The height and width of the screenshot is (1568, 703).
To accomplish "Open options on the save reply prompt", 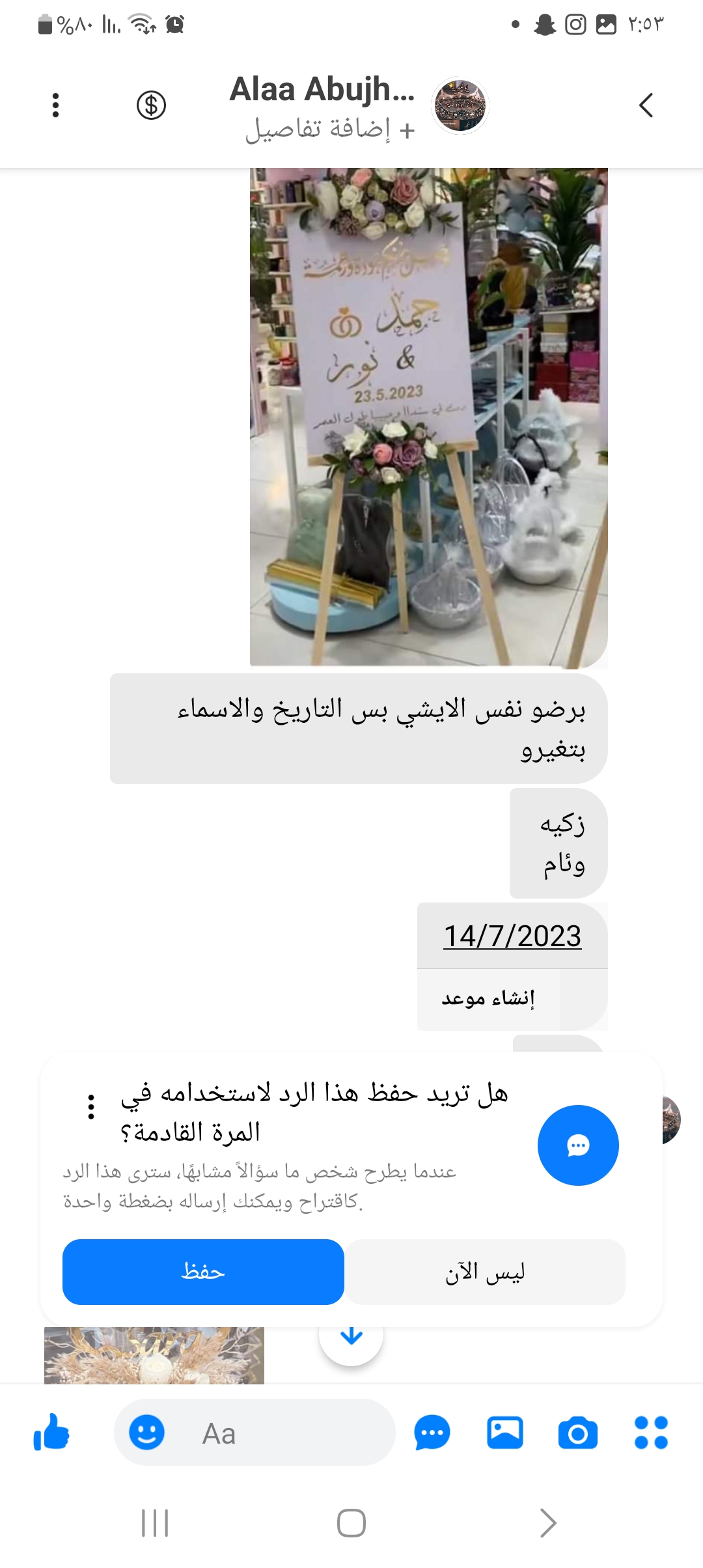I will [91, 1106].
